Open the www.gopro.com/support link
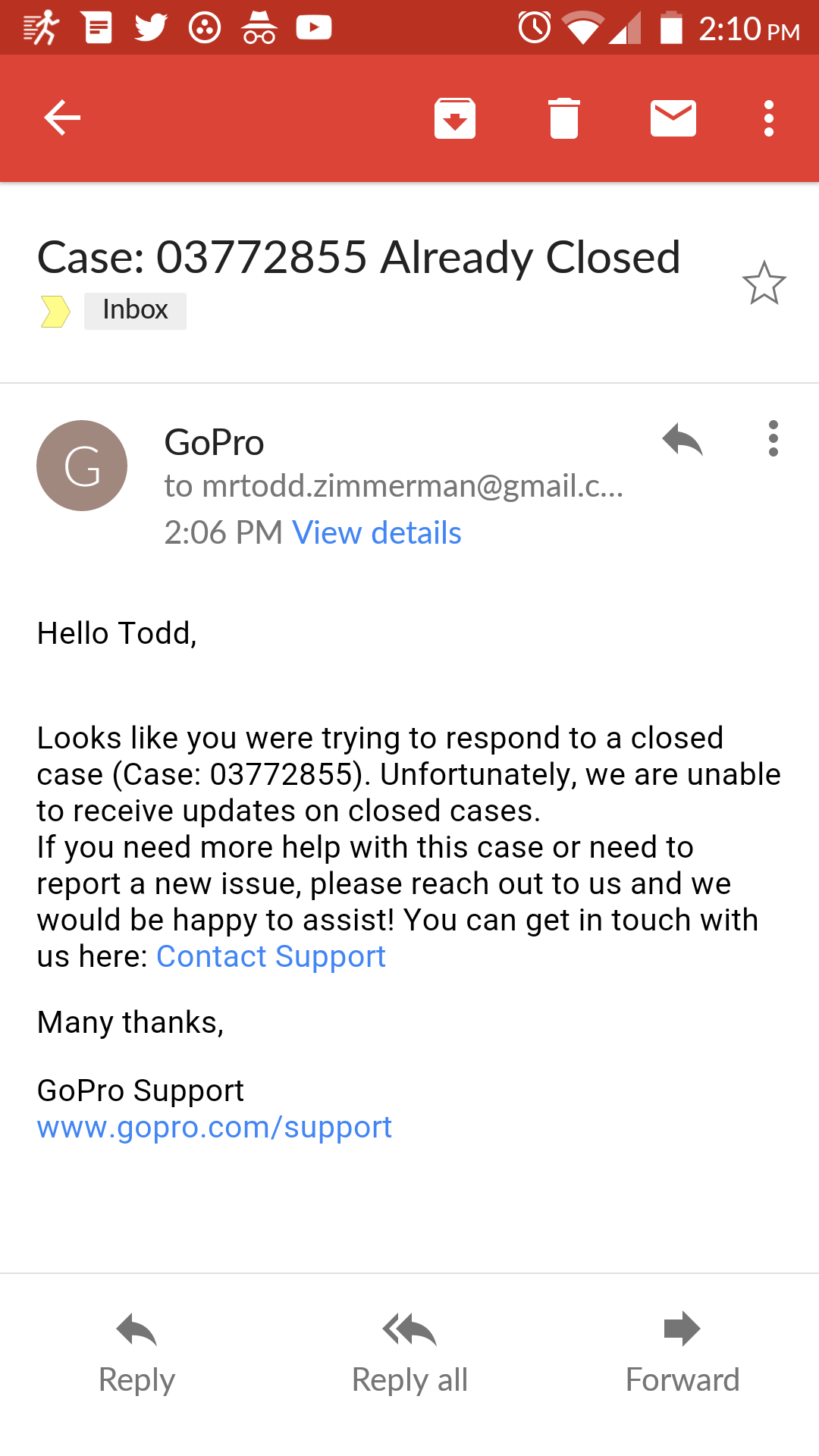Viewport: 819px width, 1456px height. tap(215, 1128)
